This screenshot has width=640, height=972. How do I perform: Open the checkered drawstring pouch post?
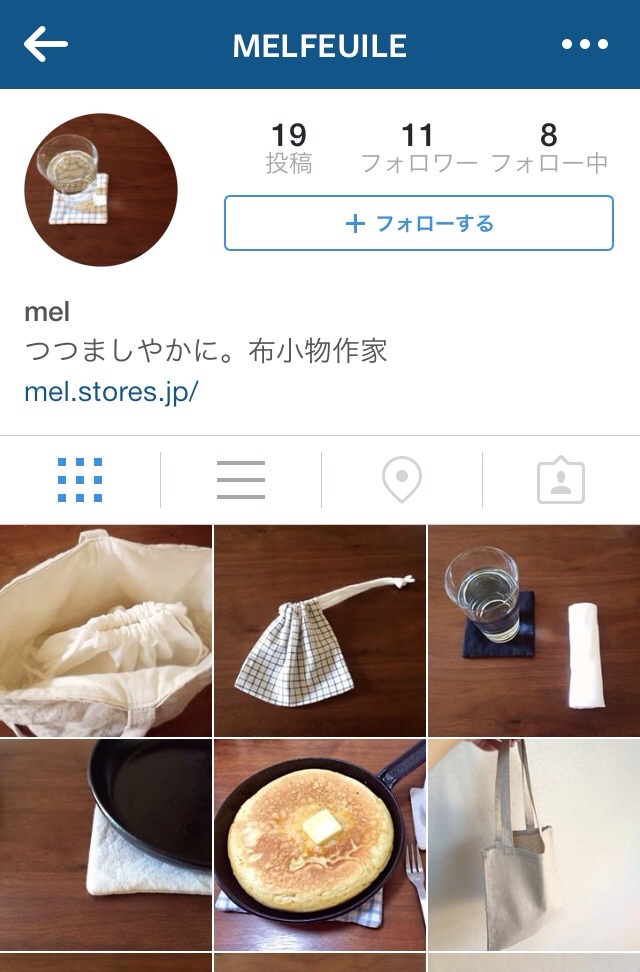pos(320,631)
